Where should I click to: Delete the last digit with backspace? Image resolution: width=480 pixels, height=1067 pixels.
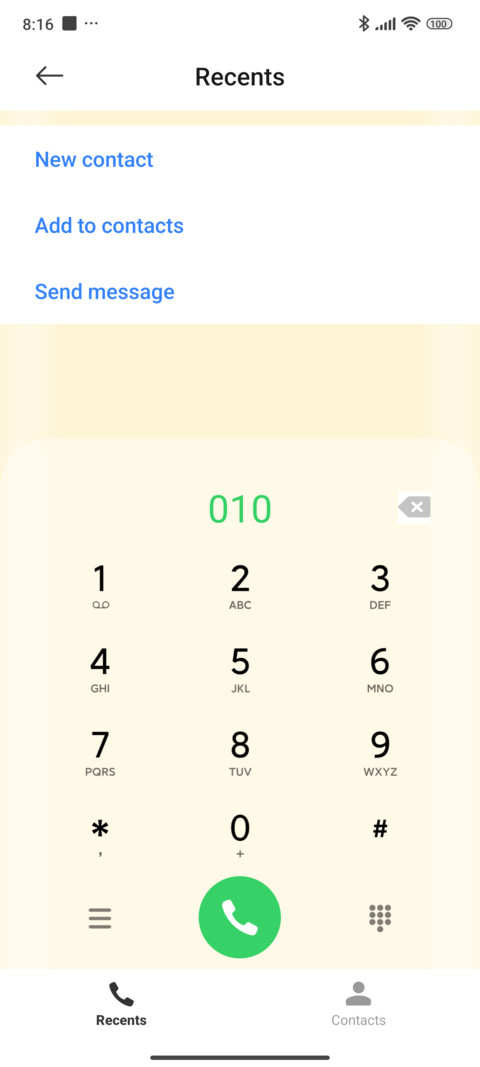pyautogui.click(x=414, y=508)
